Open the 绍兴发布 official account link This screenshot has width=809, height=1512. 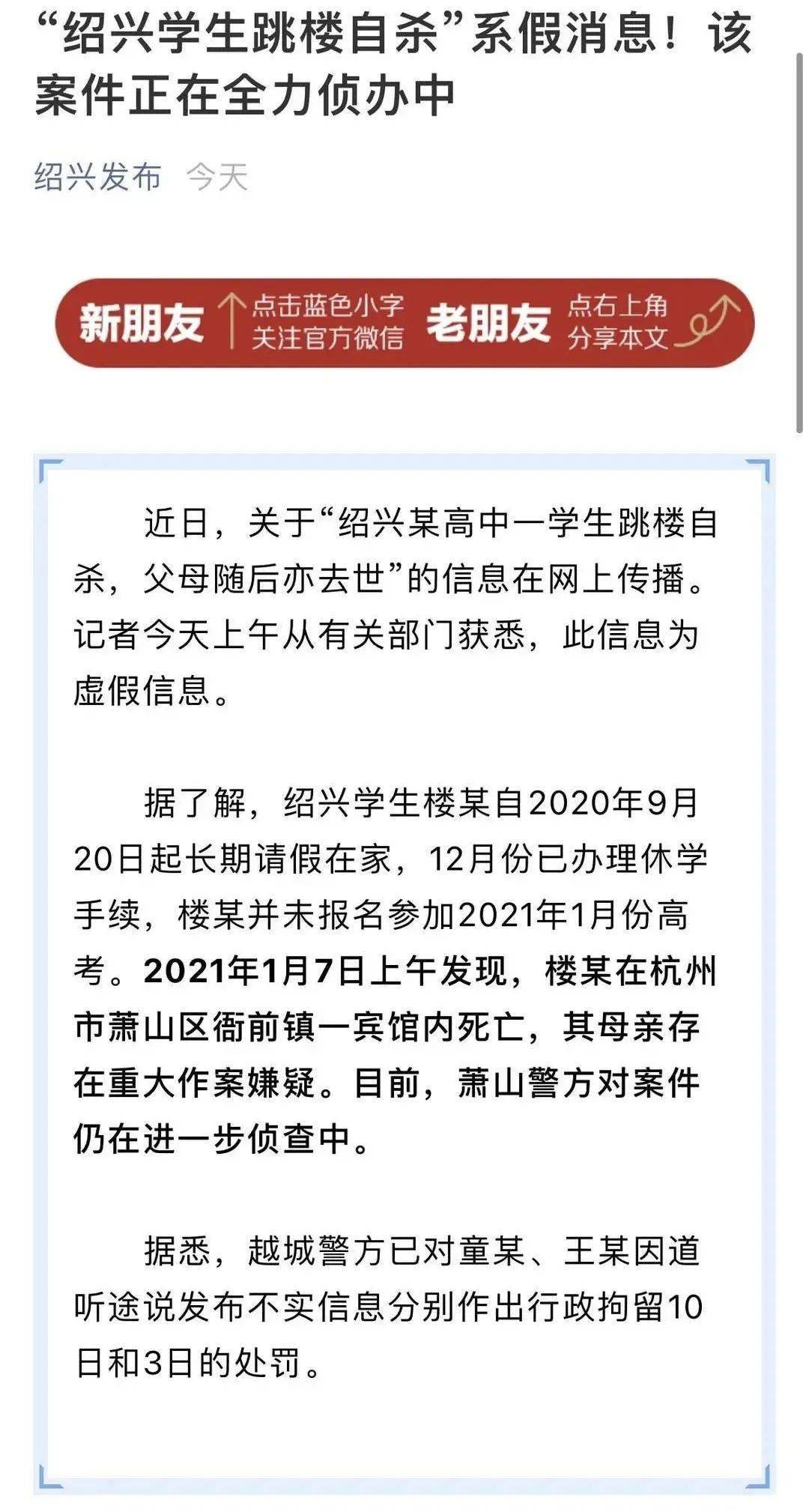tap(98, 177)
